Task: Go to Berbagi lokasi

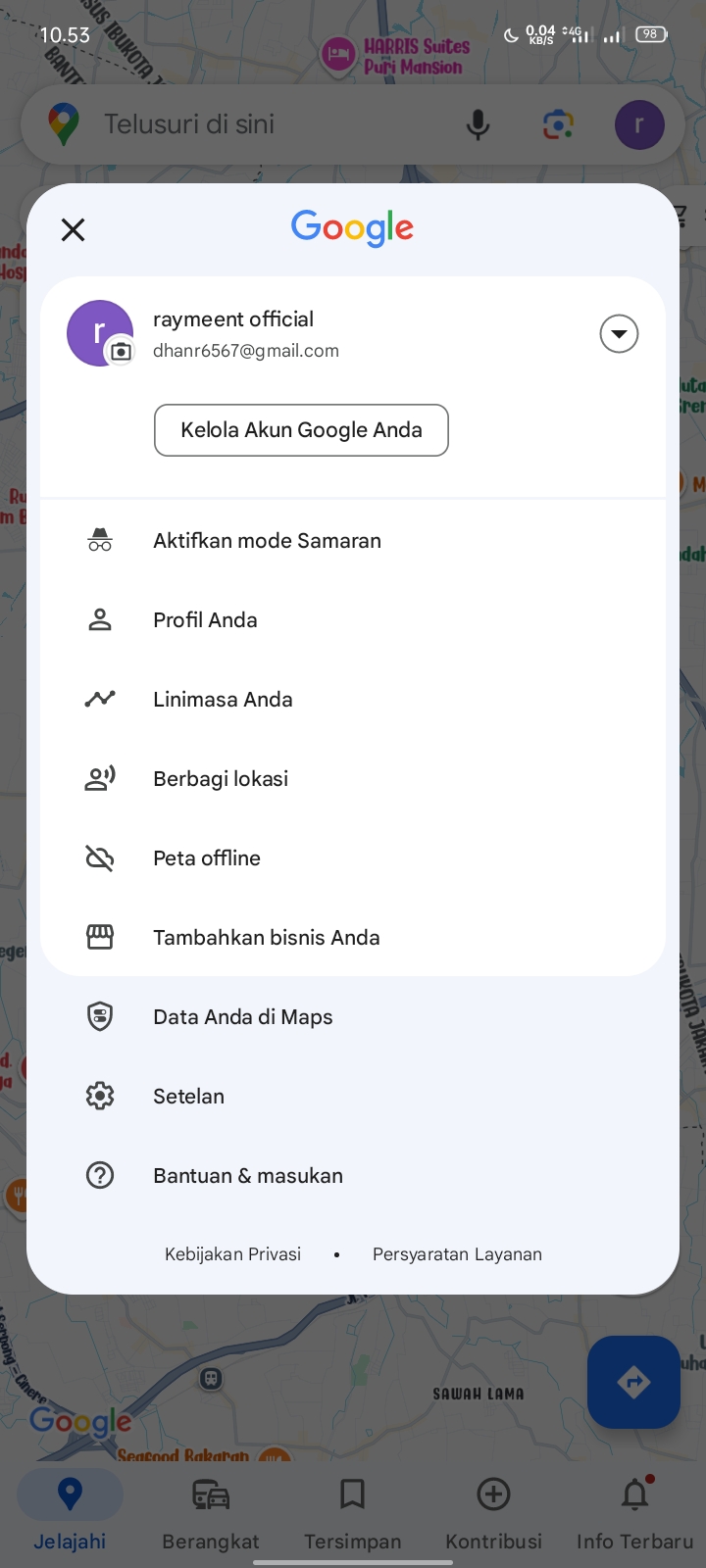Action: point(353,779)
